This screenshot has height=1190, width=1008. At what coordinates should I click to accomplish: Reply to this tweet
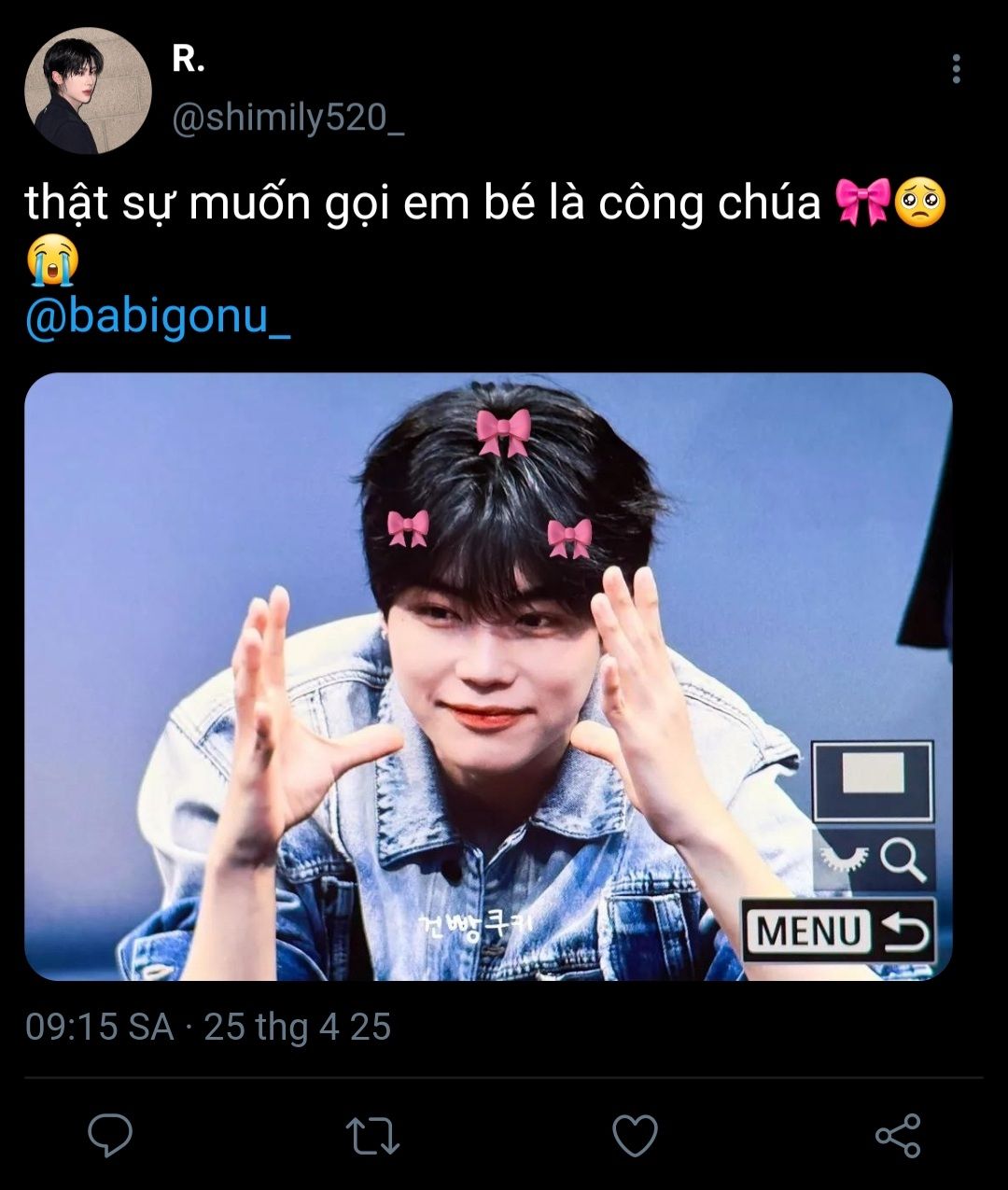coord(110,1135)
